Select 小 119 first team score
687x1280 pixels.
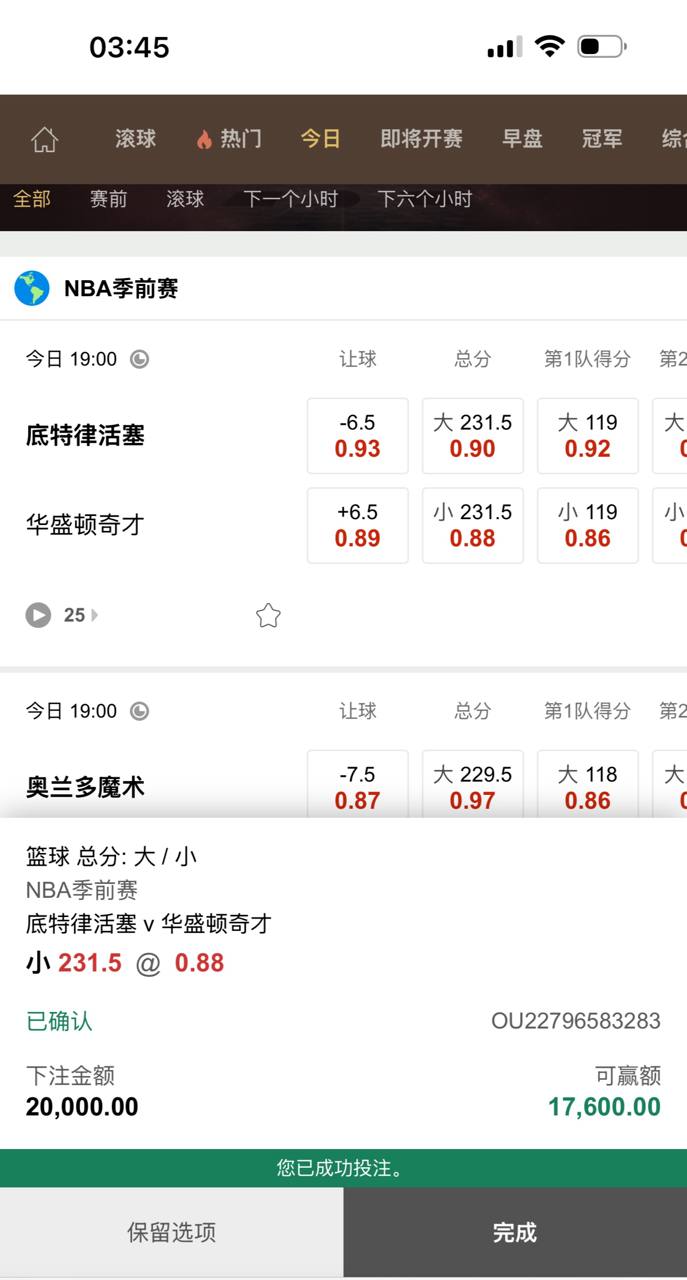point(587,526)
